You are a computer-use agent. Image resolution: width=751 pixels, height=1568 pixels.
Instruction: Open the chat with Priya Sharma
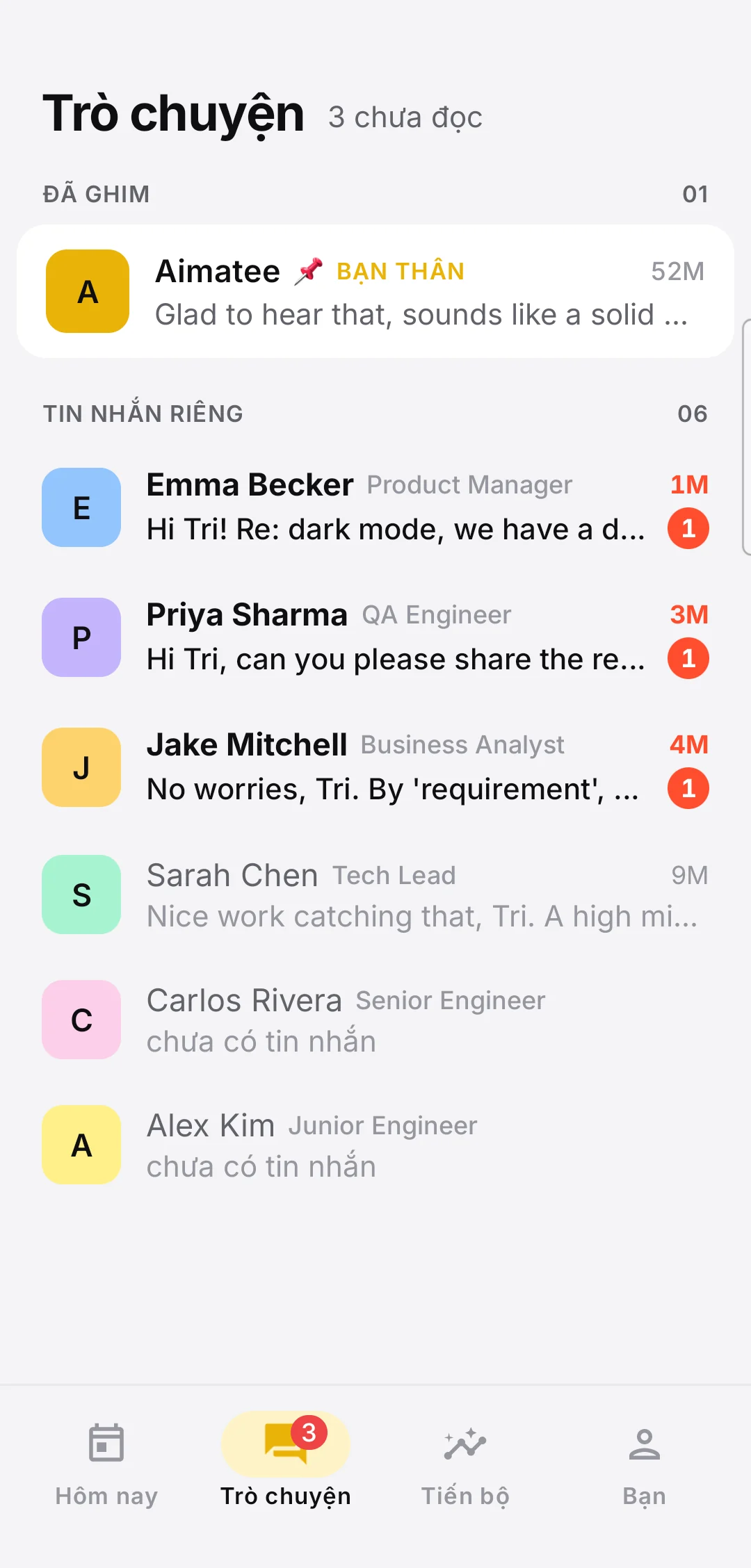375,637
